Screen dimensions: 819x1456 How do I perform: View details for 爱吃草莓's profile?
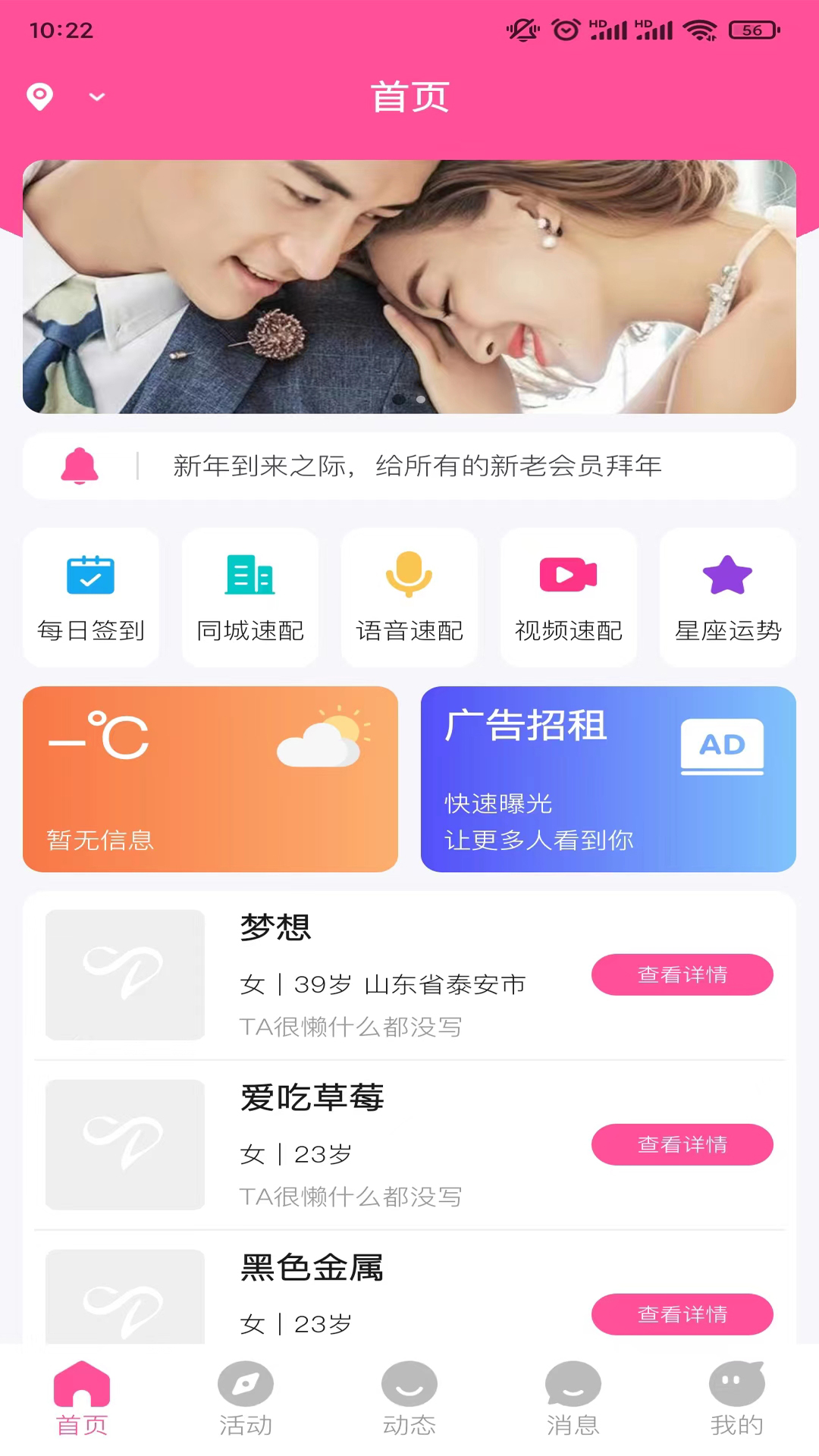pos(682,1144)
